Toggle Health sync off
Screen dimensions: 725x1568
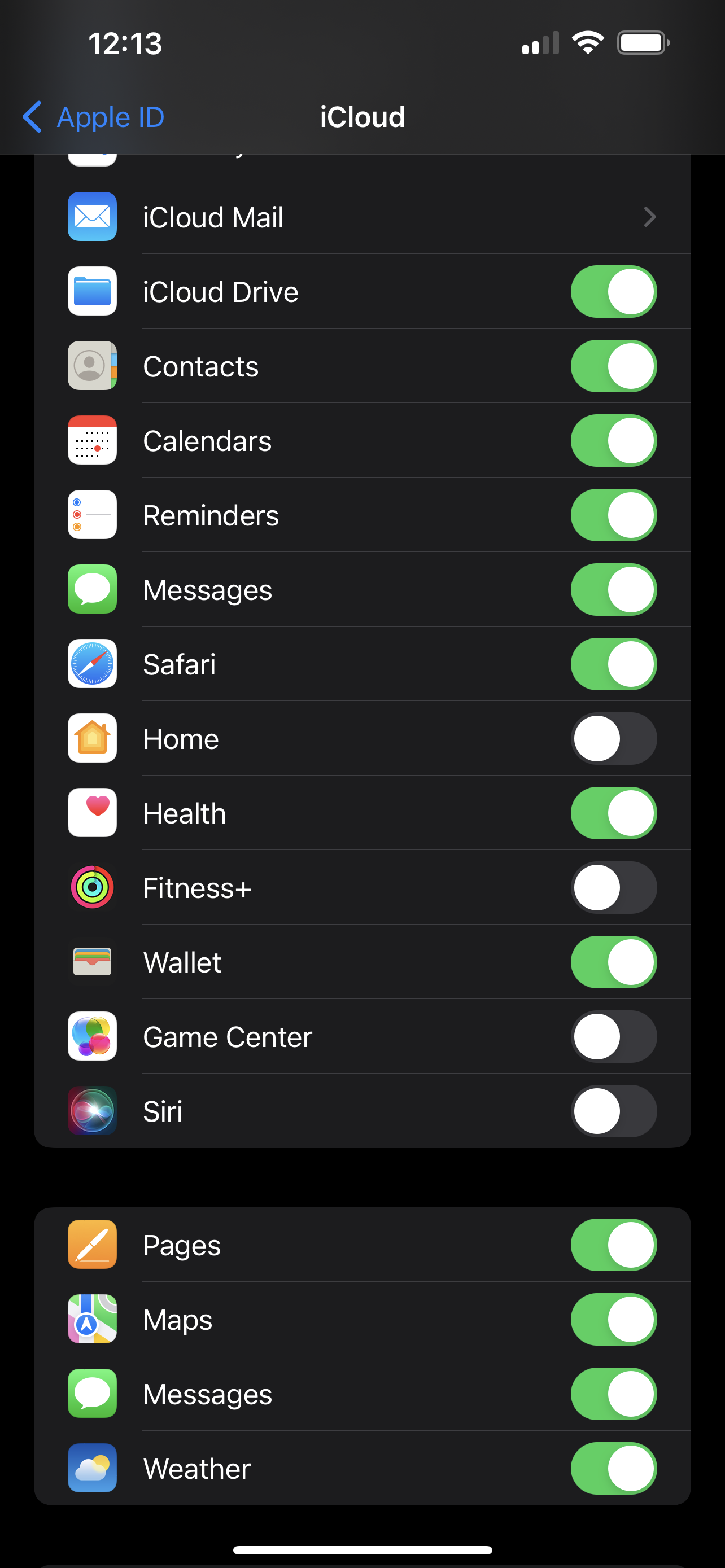point(613,813)
